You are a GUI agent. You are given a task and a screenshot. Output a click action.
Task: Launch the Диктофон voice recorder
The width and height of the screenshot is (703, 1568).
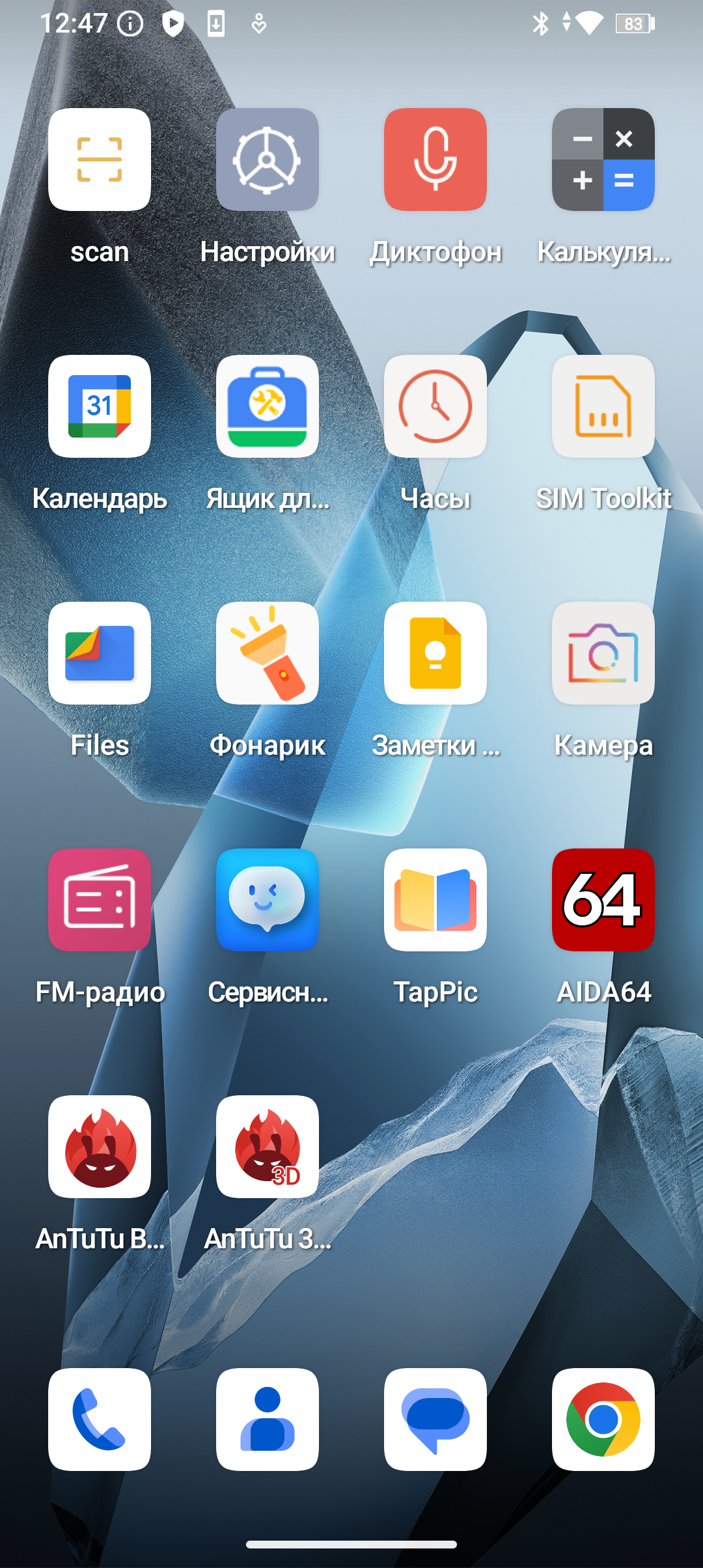(435, 160)
